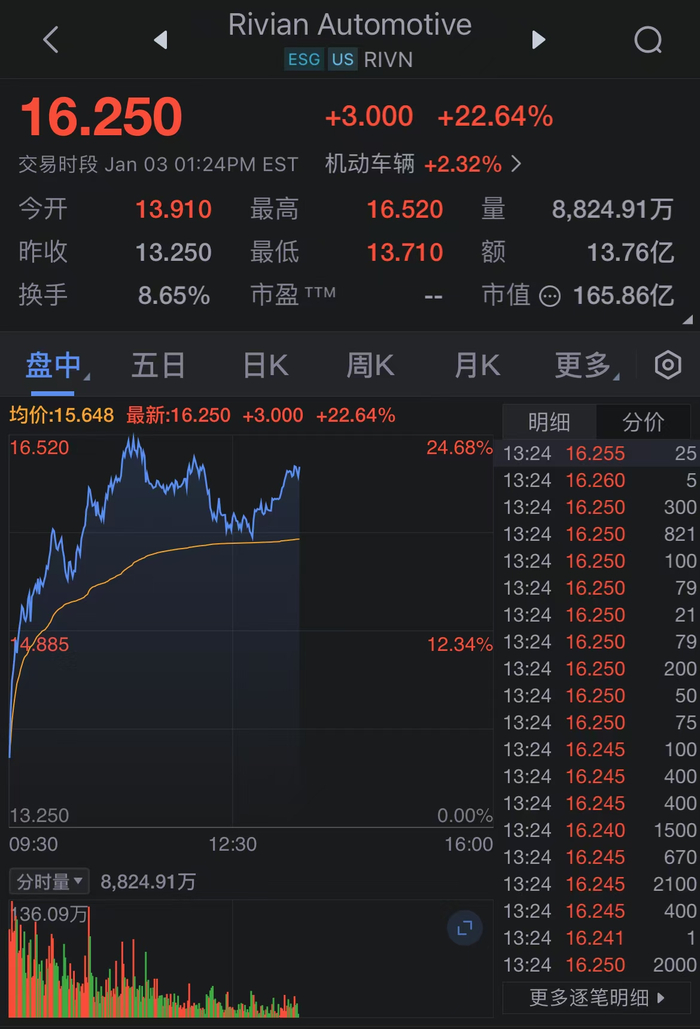This screenshot has width=700, height=1029.
Task: Select the 明细 tab
Action: click(x=549, y=422)
